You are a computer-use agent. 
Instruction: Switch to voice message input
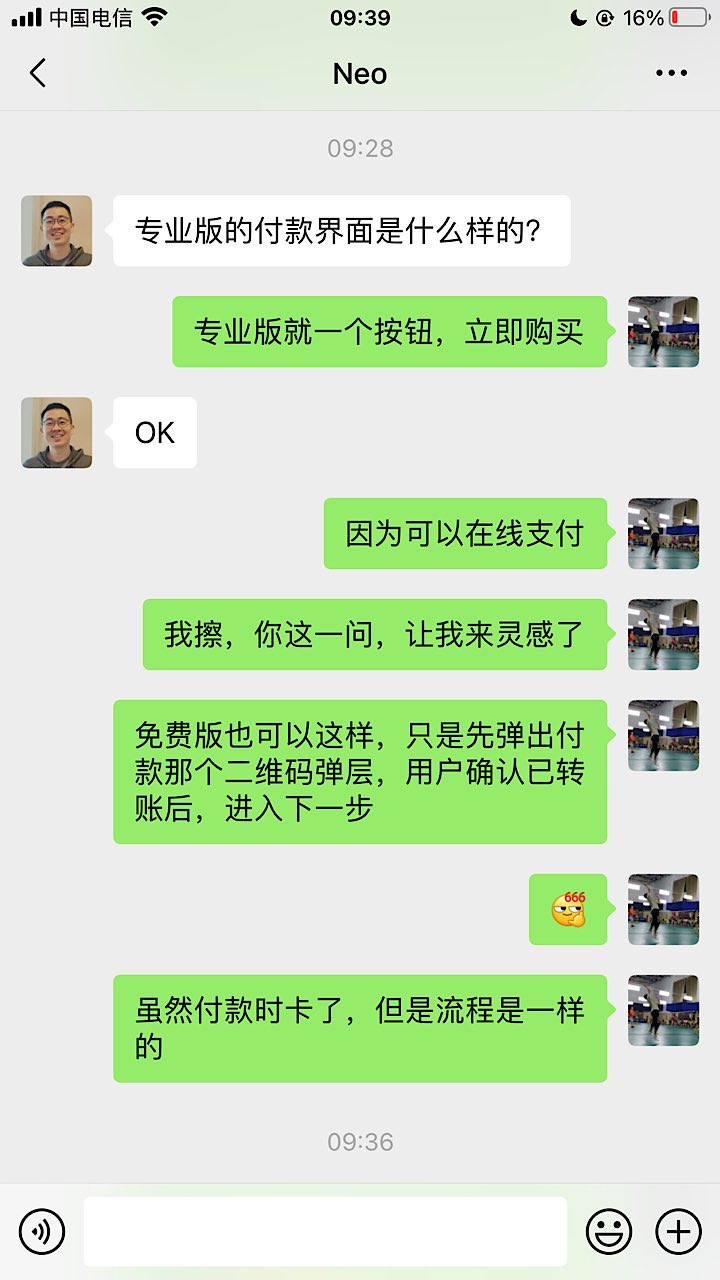click(42, 1231)
